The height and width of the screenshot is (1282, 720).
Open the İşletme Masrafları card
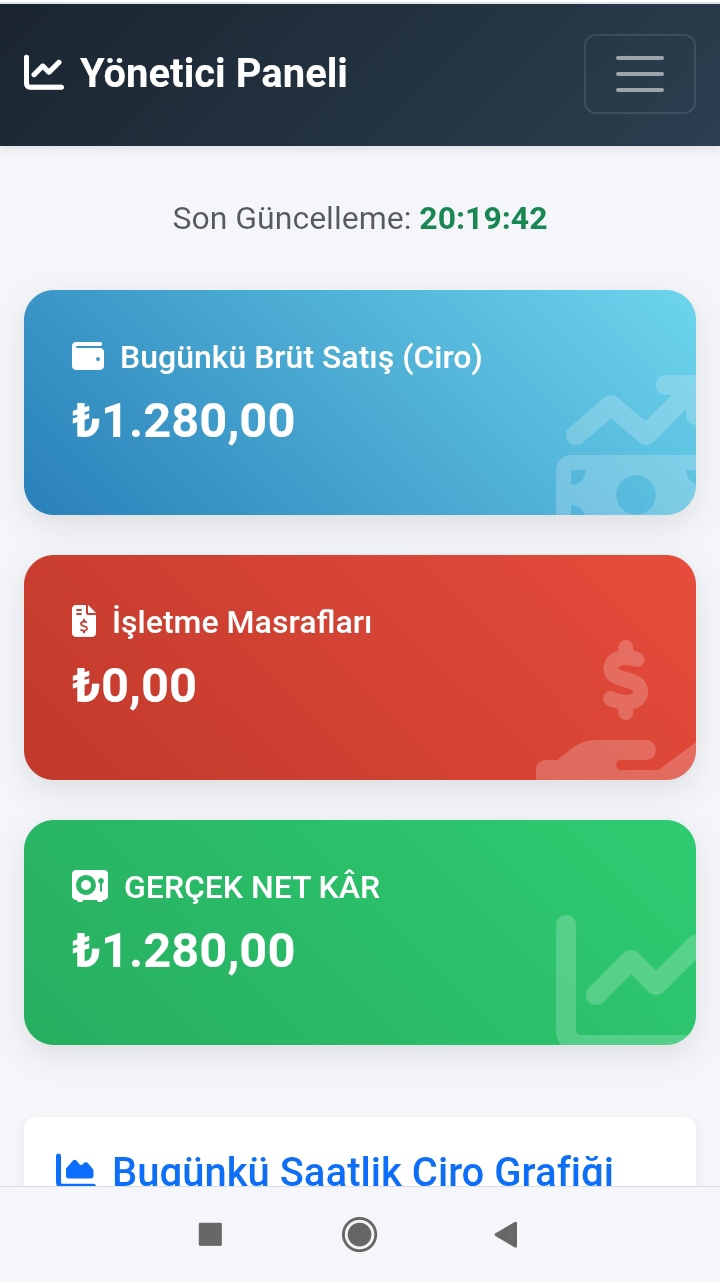(360, 666)
